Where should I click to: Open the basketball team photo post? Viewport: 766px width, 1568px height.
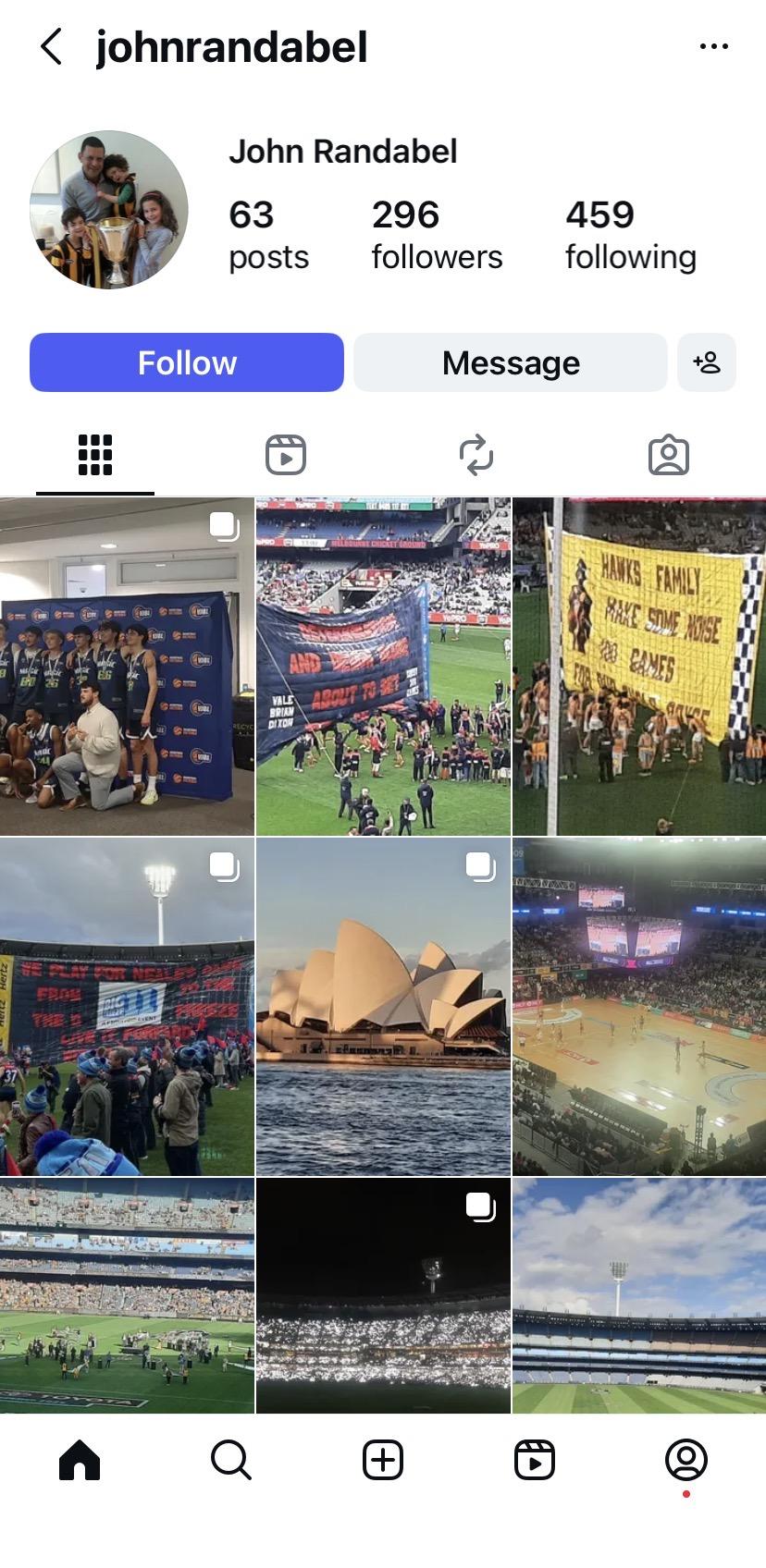click(127, 667)
